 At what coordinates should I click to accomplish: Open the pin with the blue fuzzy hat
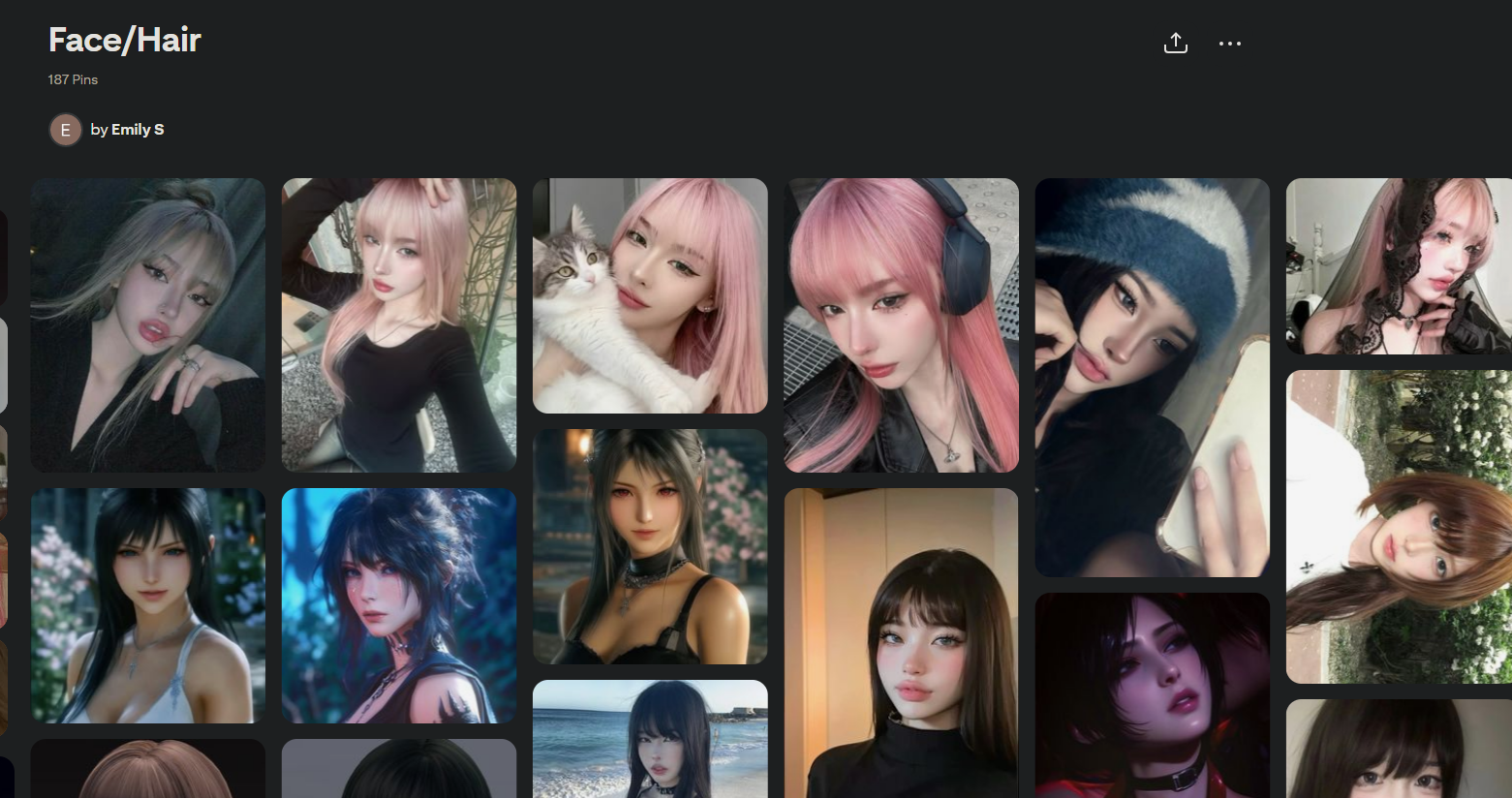(x=1152, y=378)
